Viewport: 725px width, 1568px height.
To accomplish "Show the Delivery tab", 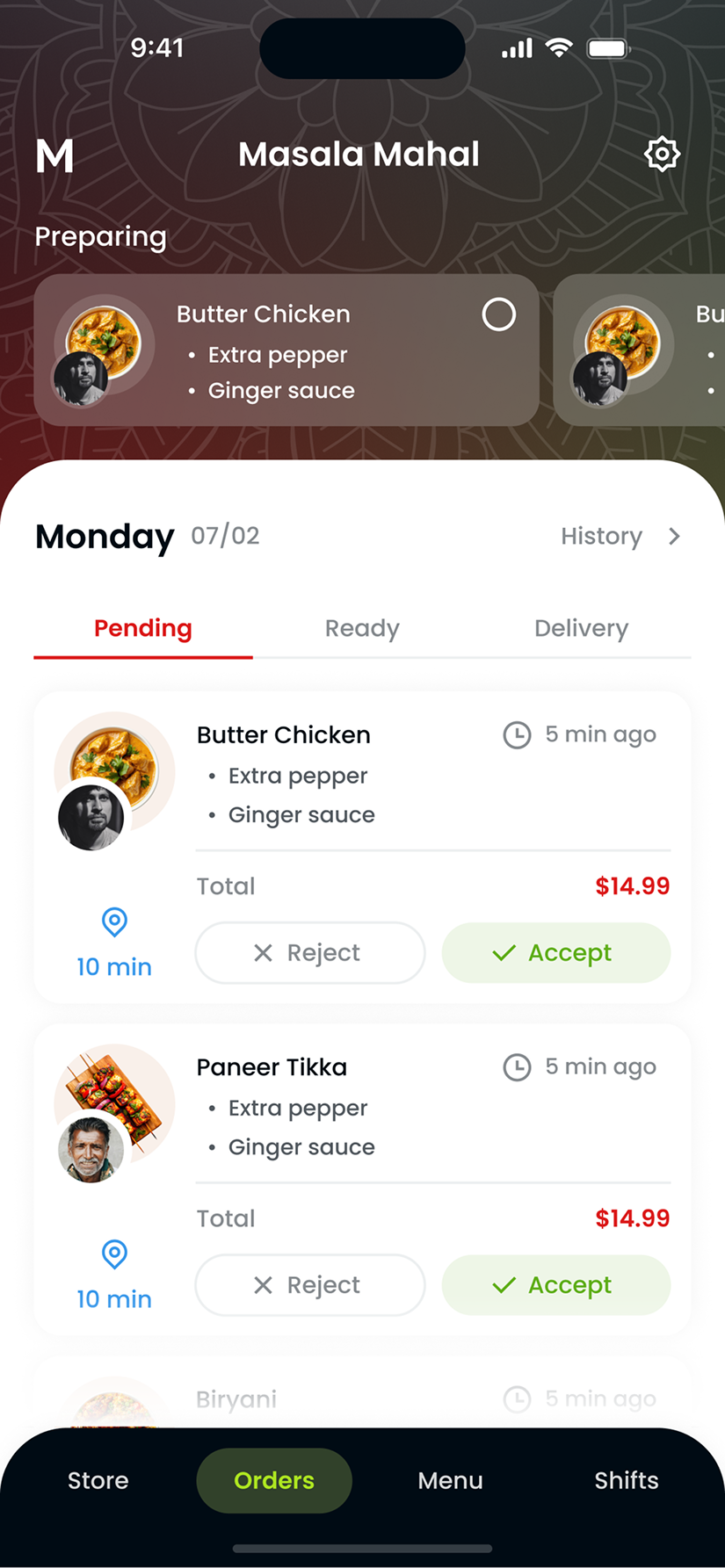I will click(x=581, y=629).
